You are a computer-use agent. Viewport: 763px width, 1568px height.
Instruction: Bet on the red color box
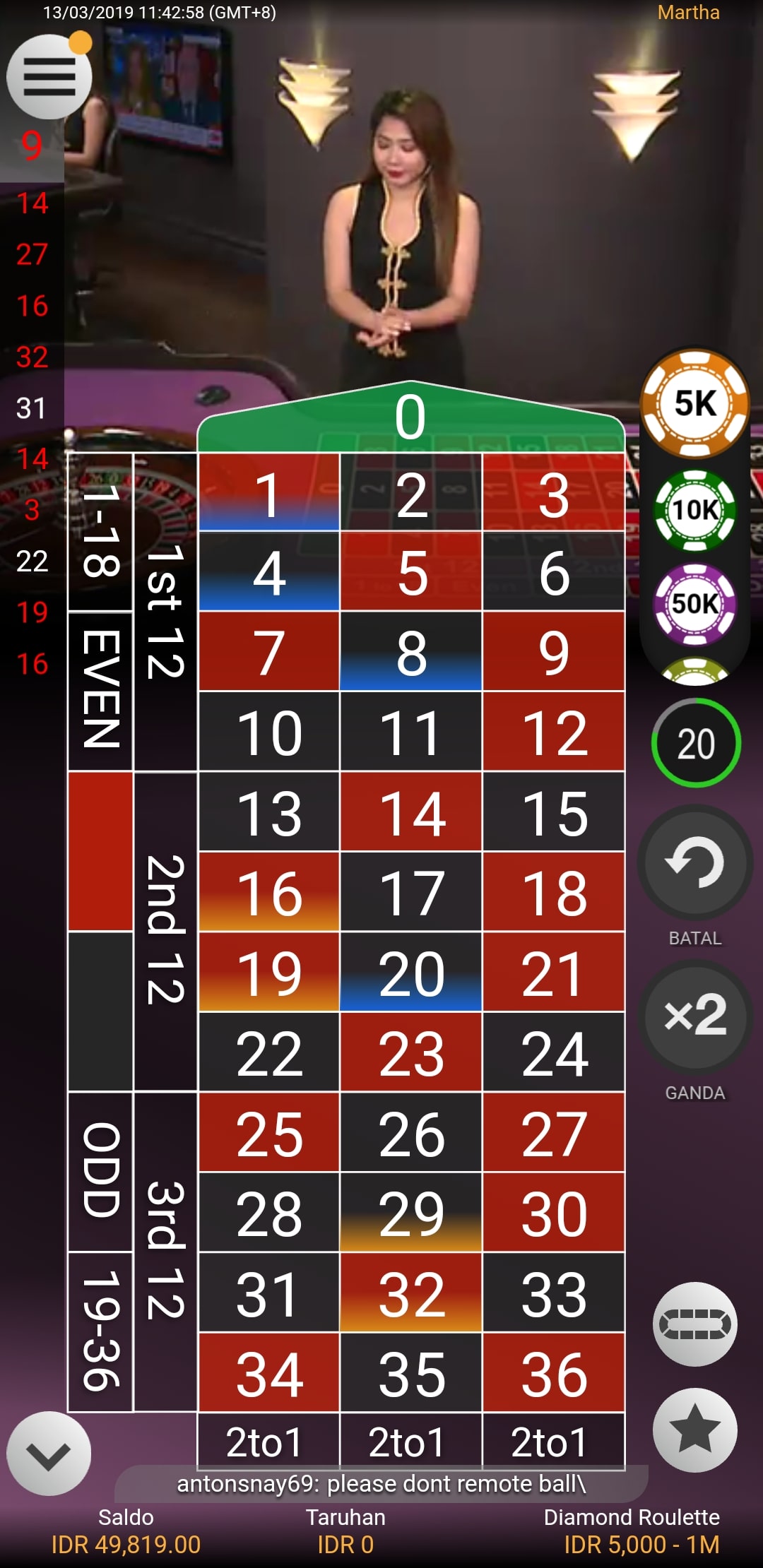pyautogui.click(x=100, y=851)
